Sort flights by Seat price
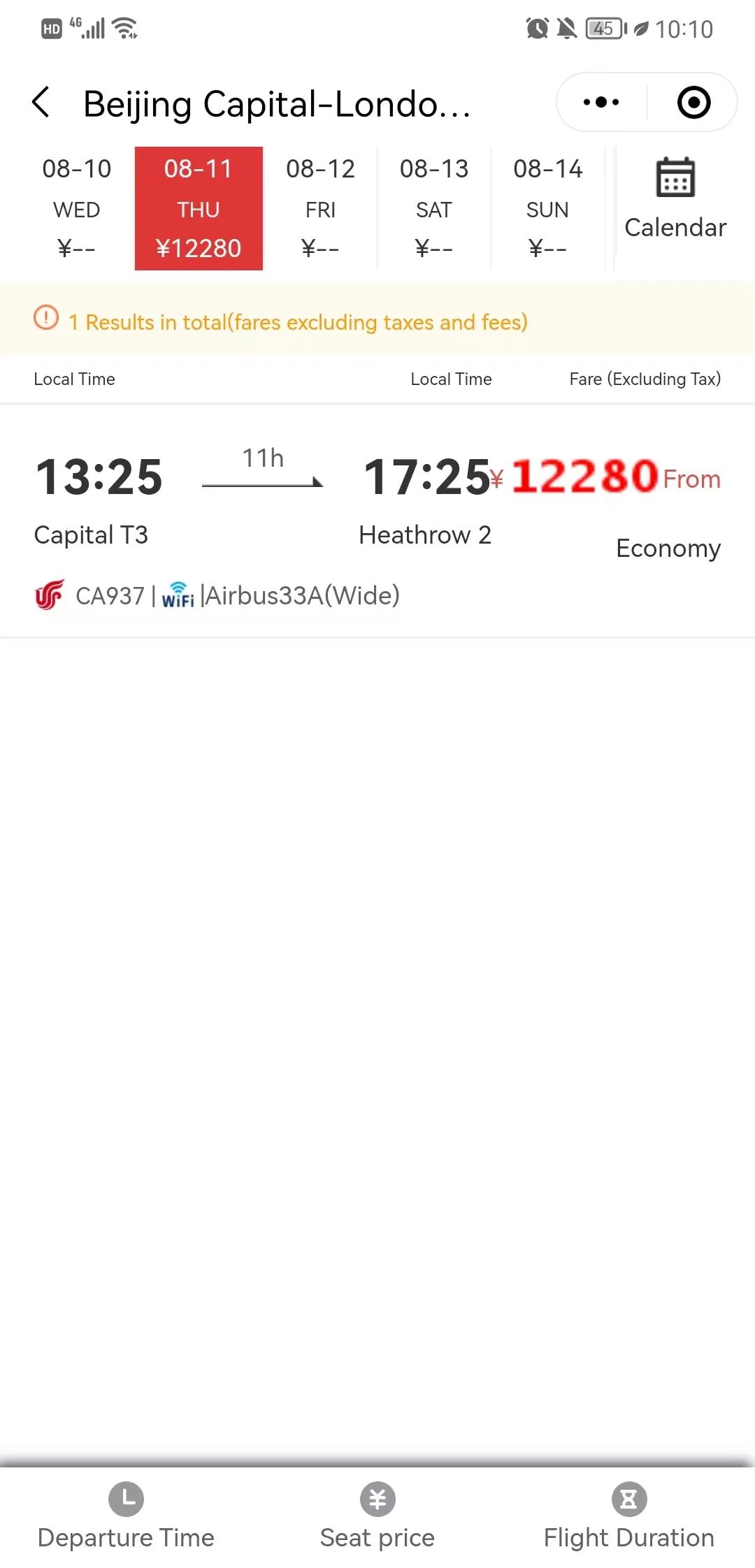The width and height of the screenshot is (755, 1568). (377, 1516)
